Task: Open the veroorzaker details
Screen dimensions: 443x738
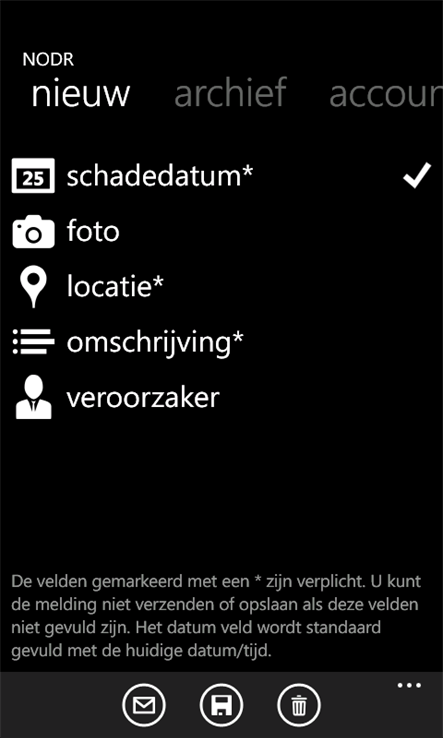Action: tap(221, 398)
